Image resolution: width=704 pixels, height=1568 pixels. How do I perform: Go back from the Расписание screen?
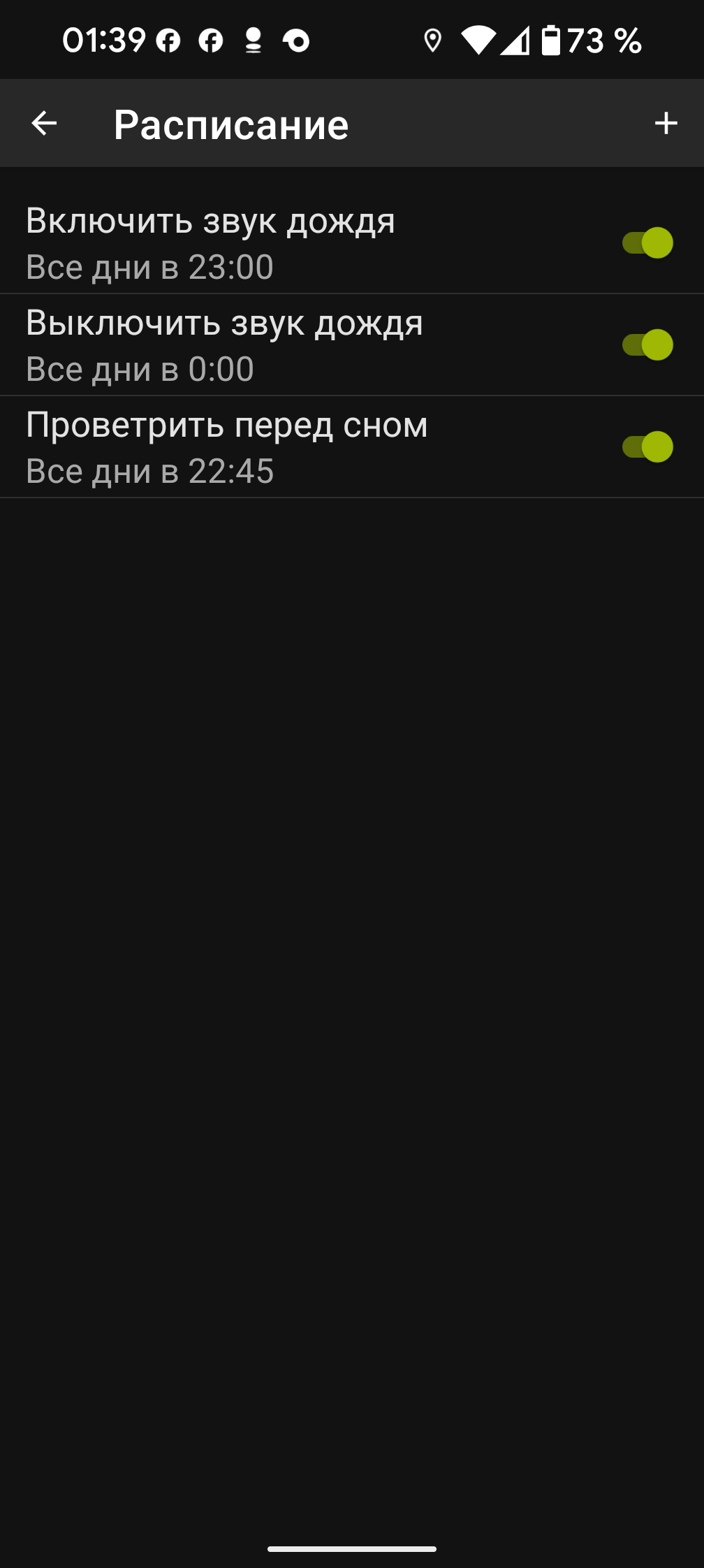pyautogui.click(x=44, y=124)
